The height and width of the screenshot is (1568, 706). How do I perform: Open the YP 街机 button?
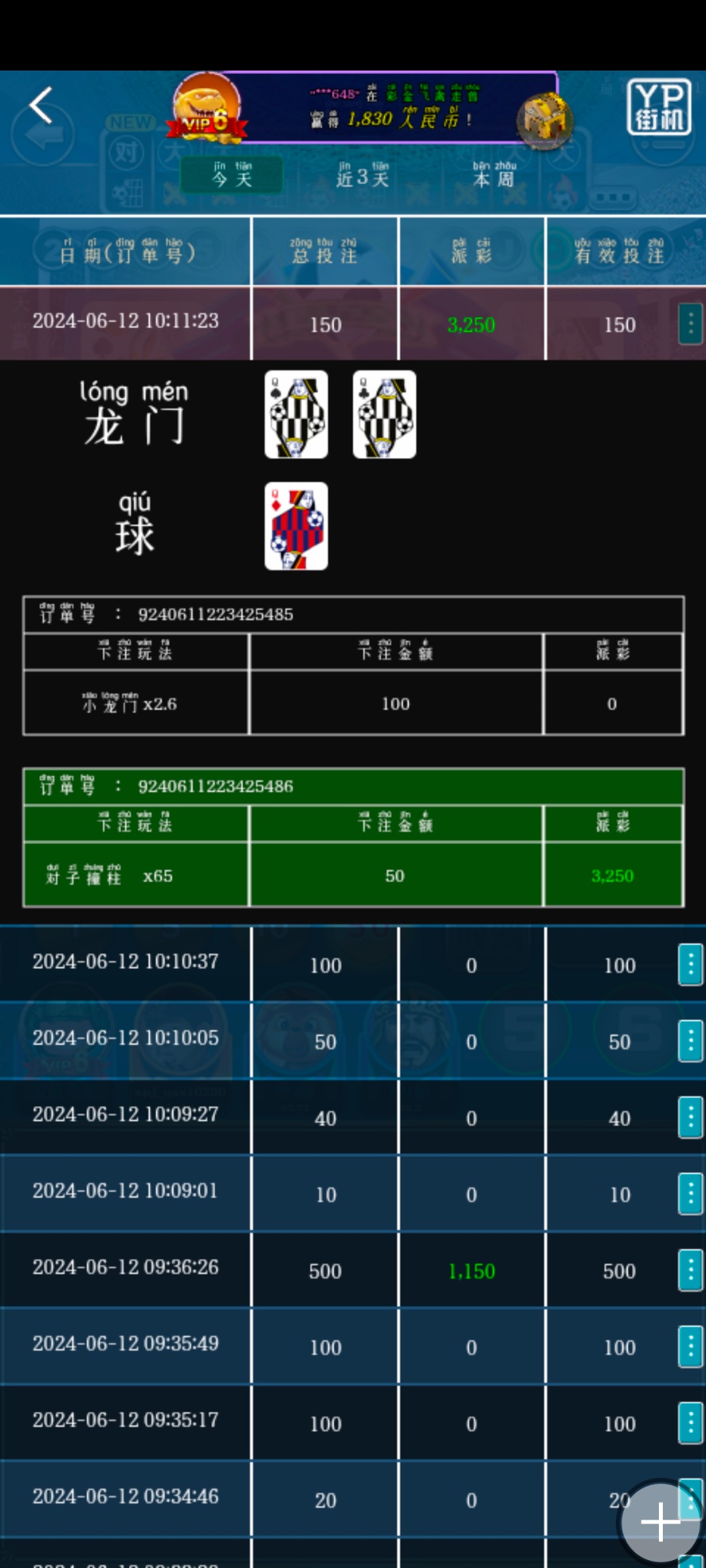click(659, 107)
